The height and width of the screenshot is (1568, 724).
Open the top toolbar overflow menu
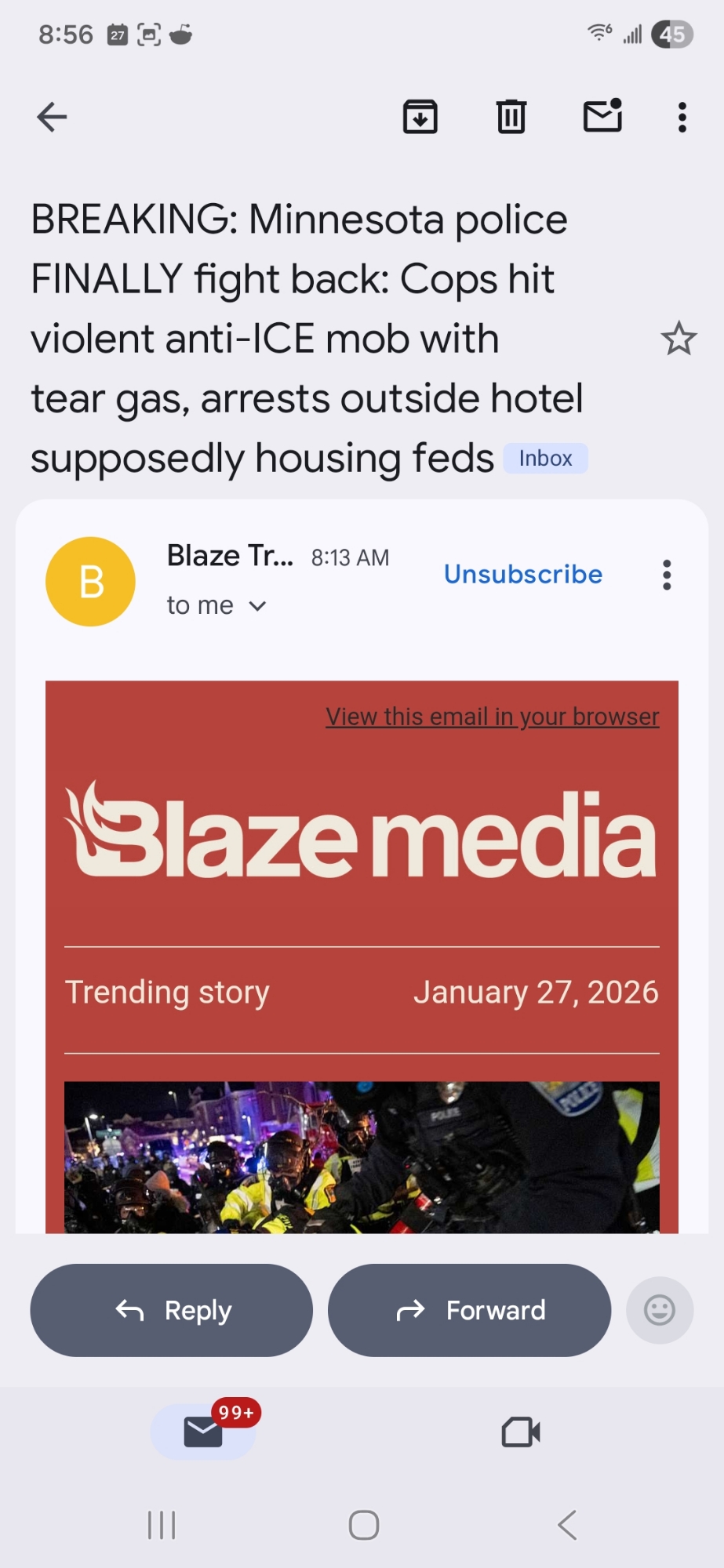coord(682,118)
